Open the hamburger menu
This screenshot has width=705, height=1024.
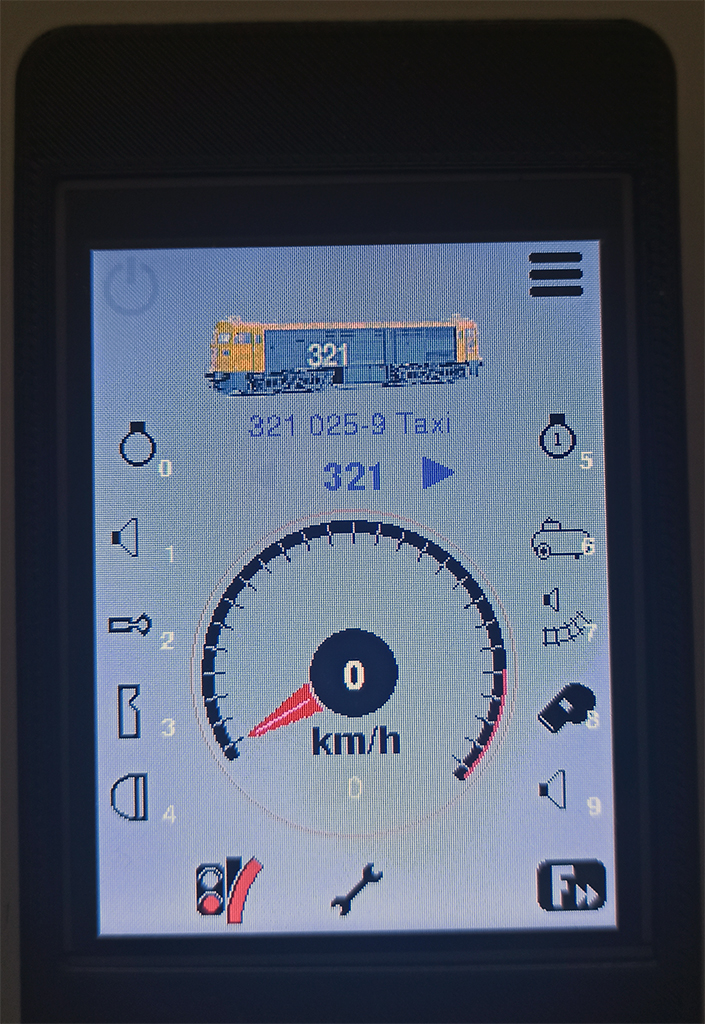pyautogui.click(x=556, y=274)
